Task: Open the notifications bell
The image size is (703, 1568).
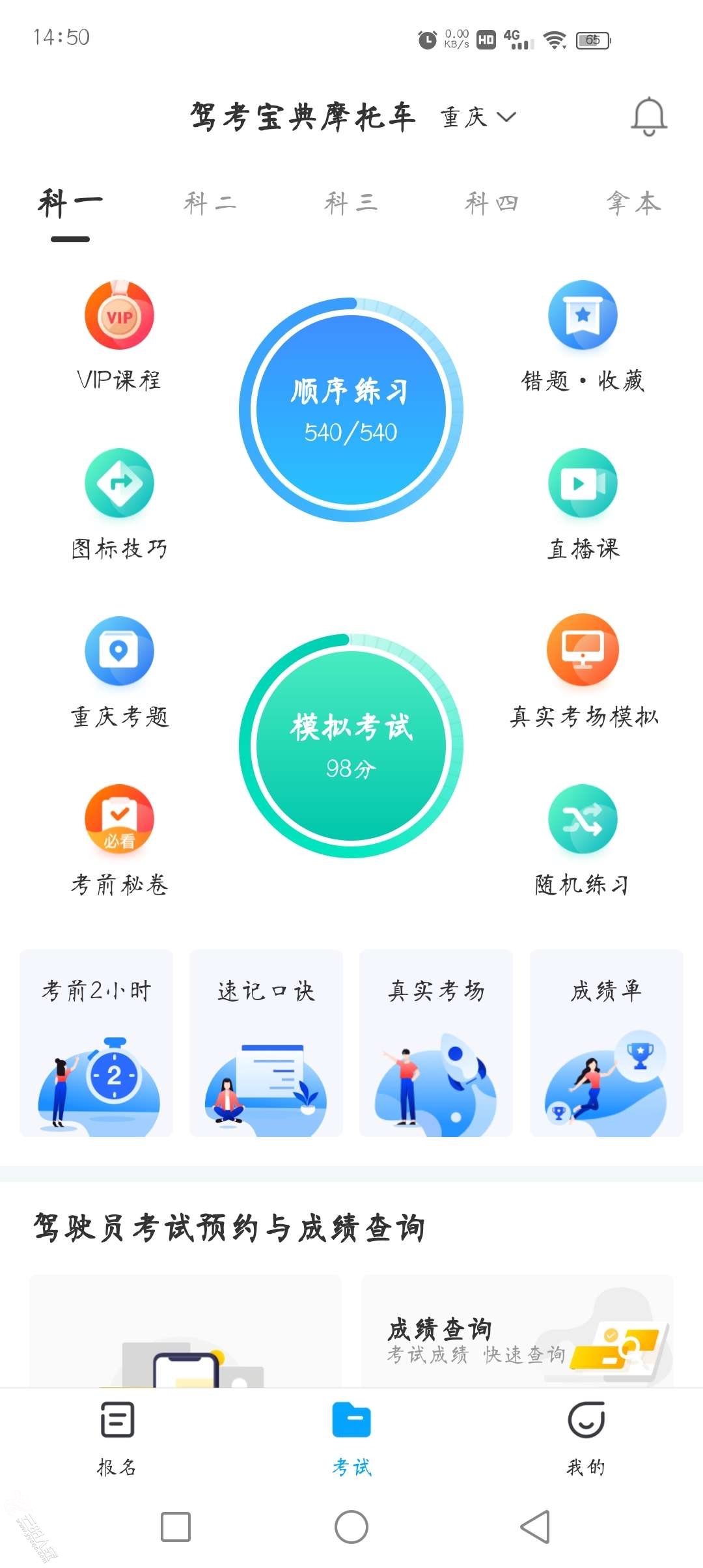Action: point(649,117)
